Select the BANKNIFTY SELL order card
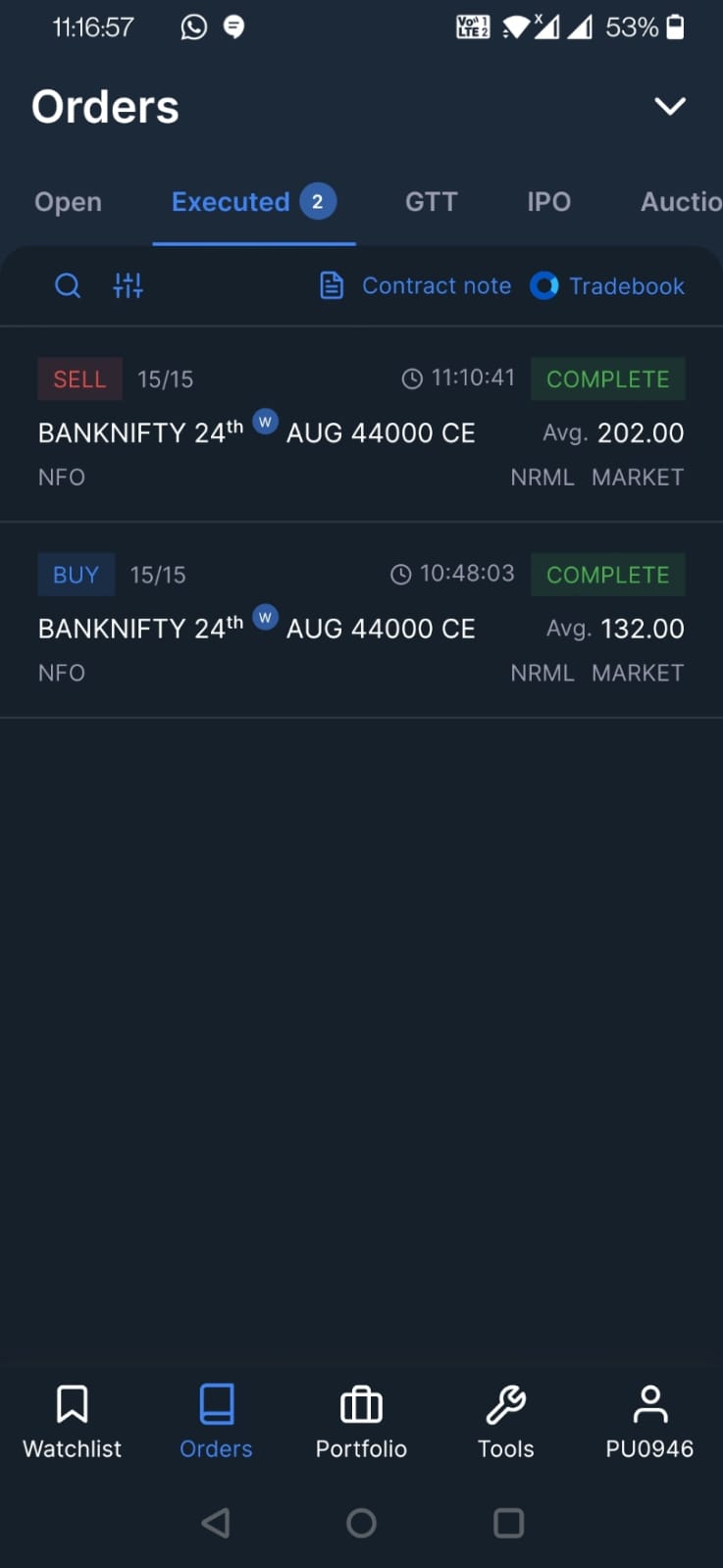Viewport: 723px width, 1568px height. click(x=361, y=427)
